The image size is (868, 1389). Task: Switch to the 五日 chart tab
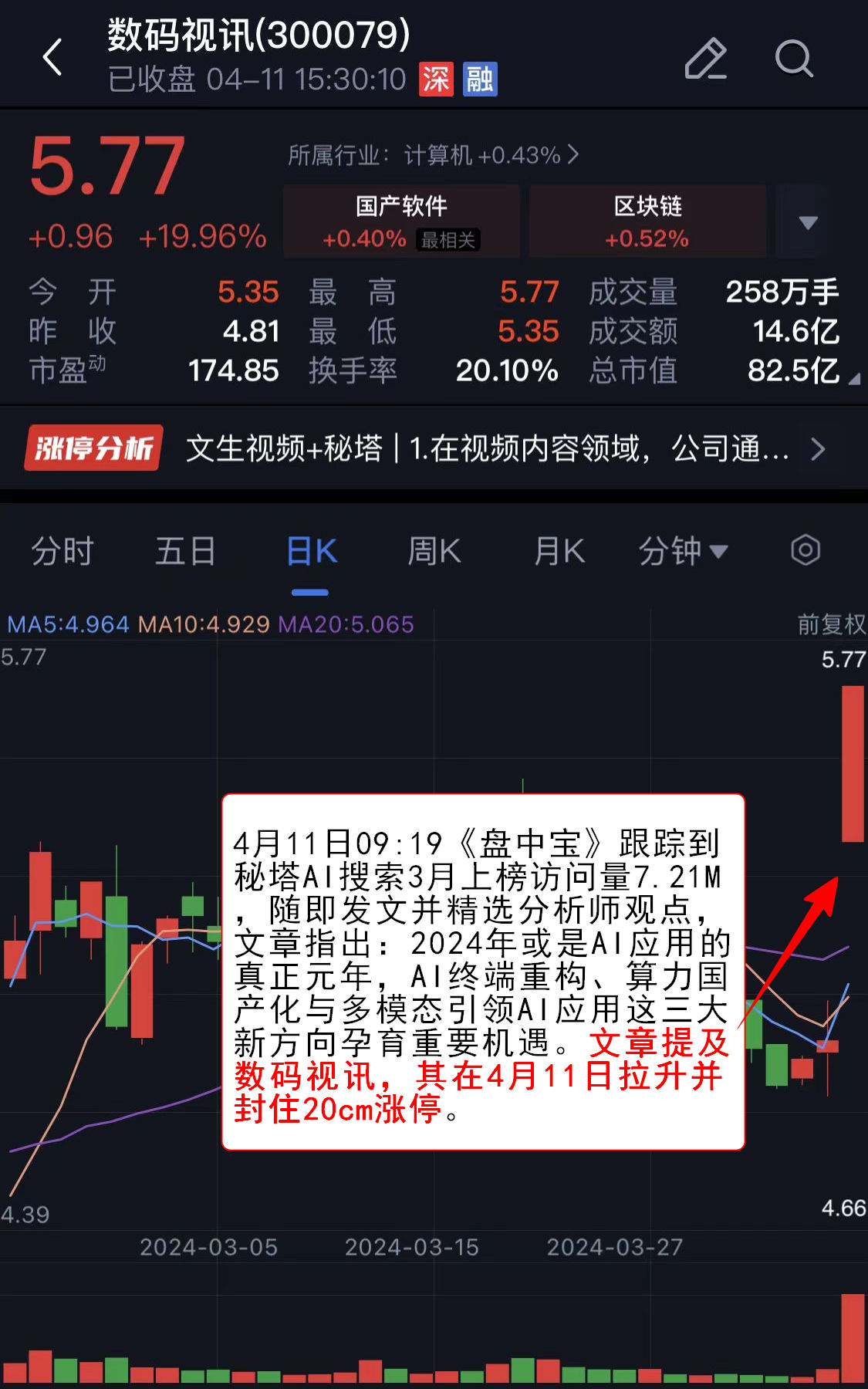tap(185, 552)
